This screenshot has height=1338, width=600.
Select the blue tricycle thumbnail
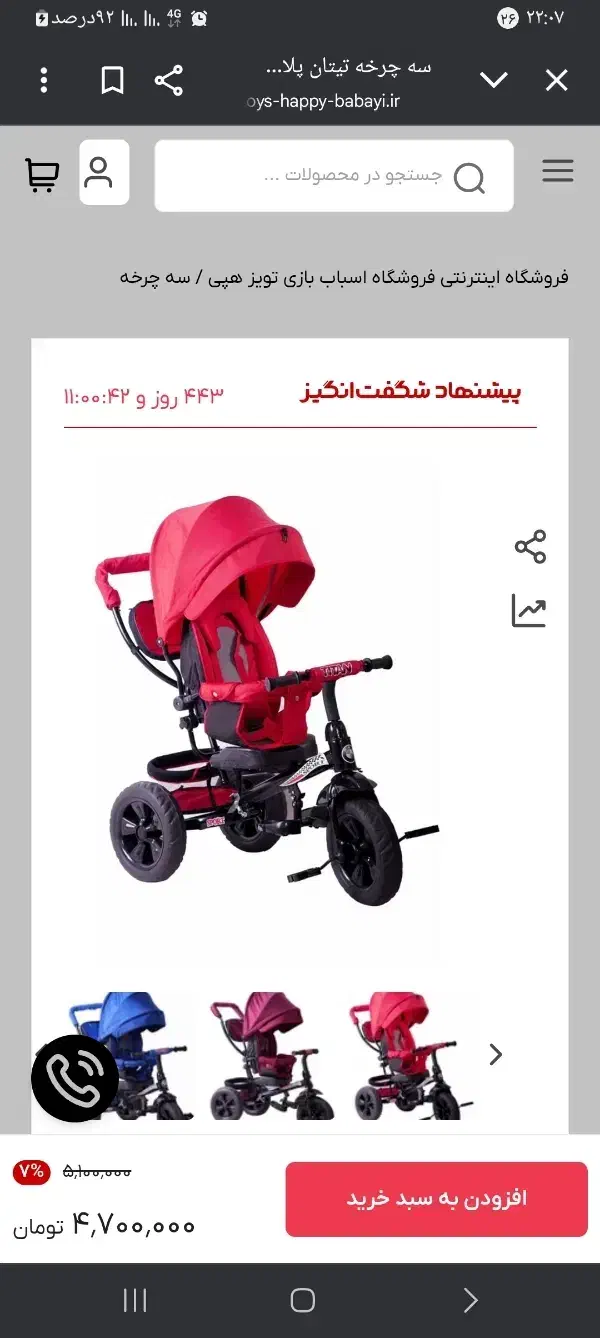[130, 1055]
